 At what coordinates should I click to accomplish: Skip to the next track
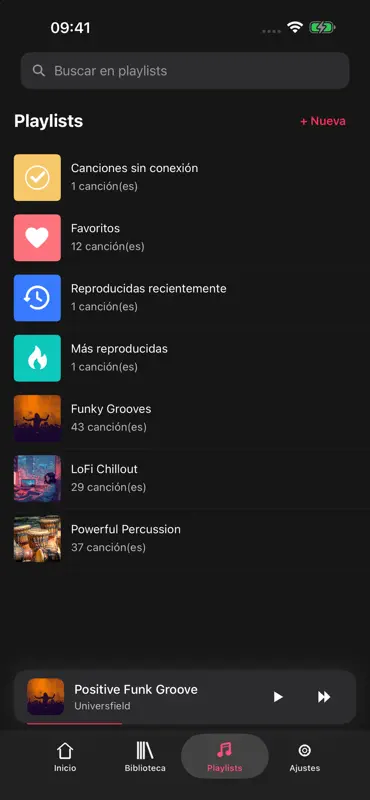pos(324,697)
